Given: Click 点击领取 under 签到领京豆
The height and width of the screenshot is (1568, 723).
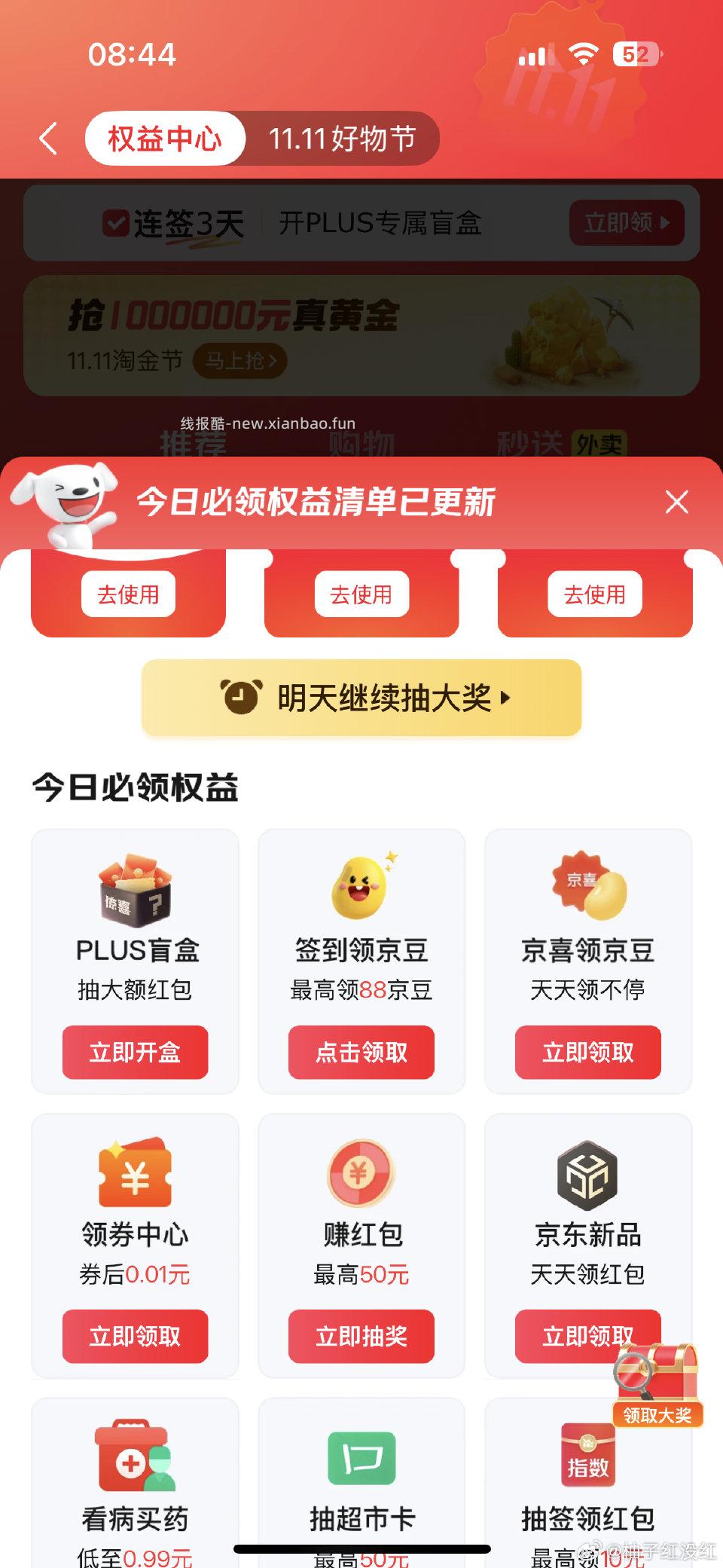Looking at the screenshot, I should click(x=361, y=1053).
